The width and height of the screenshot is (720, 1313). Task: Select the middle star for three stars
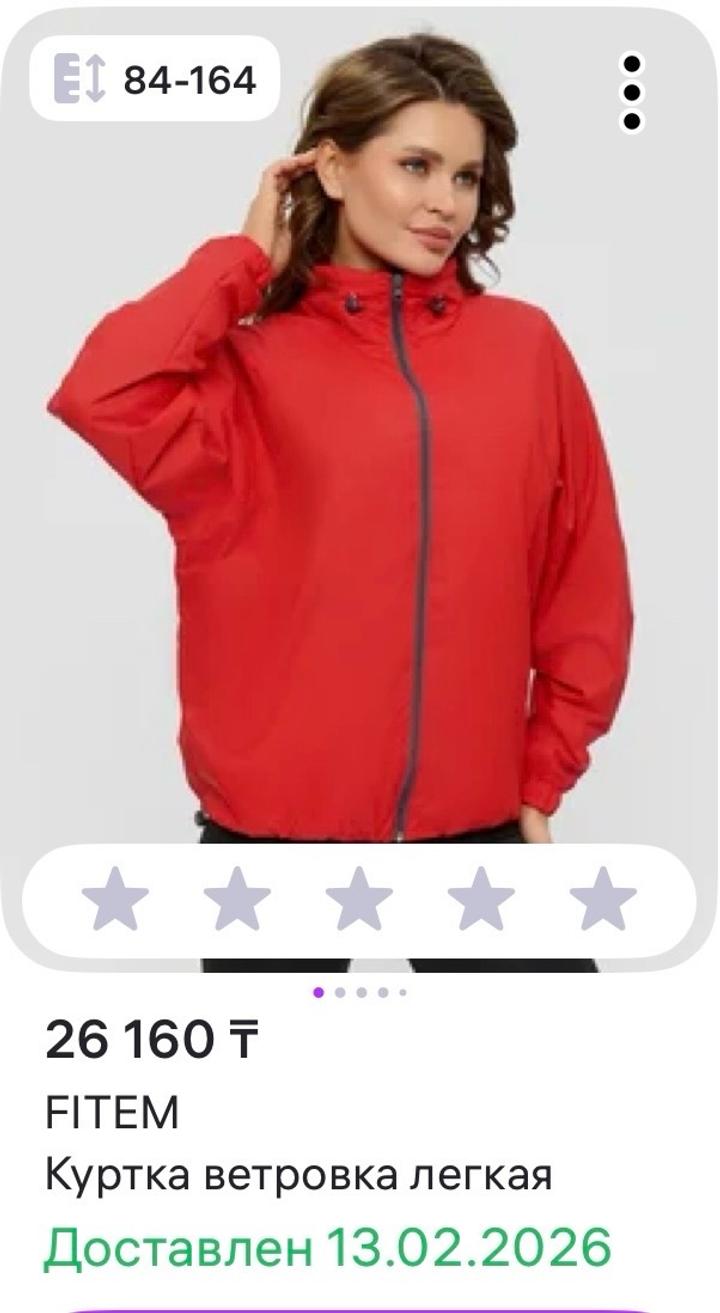tap(359, 898)
